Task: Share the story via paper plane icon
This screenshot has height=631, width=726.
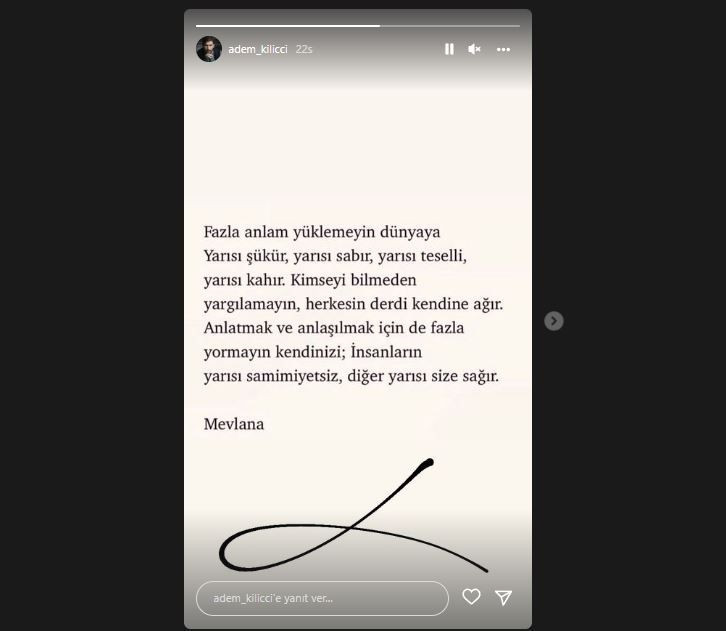Action: coord(504,597)
